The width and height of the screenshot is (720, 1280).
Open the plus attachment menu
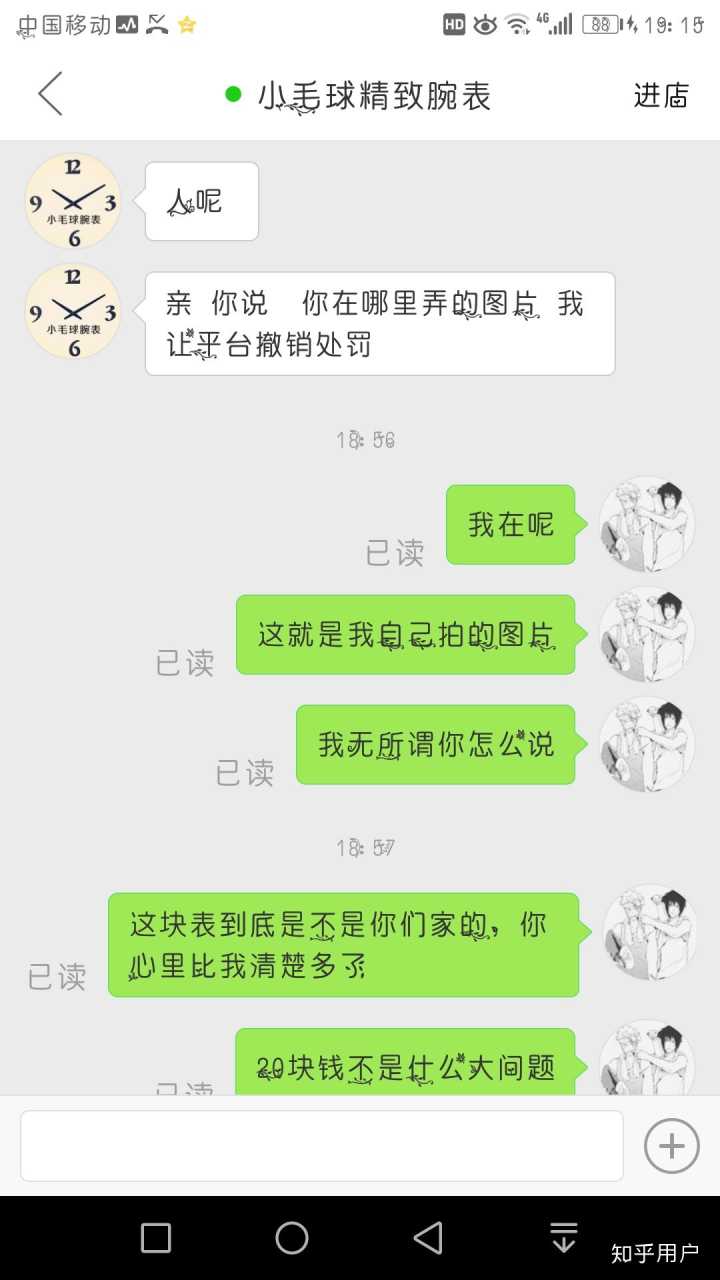pyautogui.click(x=671, y=1146)
